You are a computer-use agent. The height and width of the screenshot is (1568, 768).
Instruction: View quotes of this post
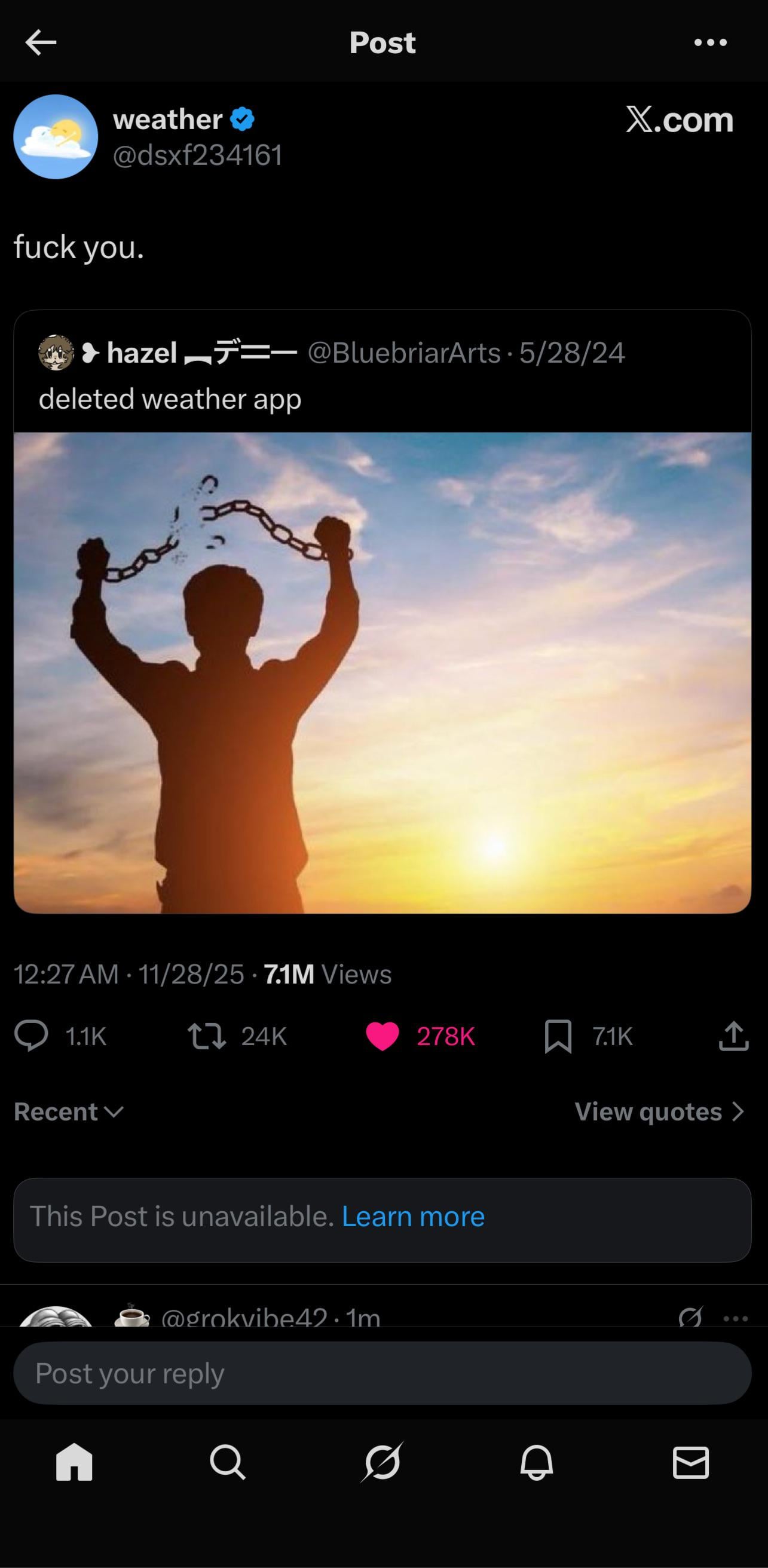659,1112
